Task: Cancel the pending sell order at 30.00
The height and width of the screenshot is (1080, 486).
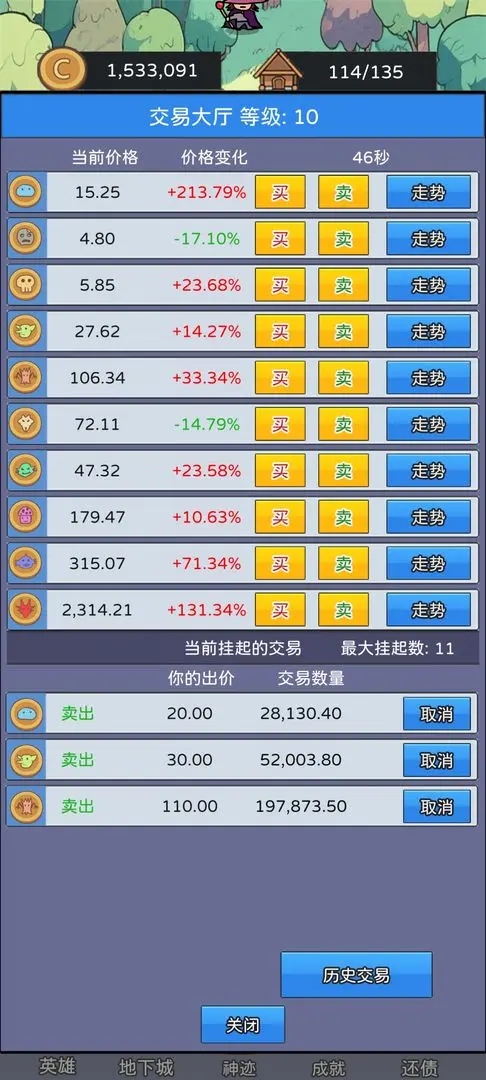Action: [436, 760]
